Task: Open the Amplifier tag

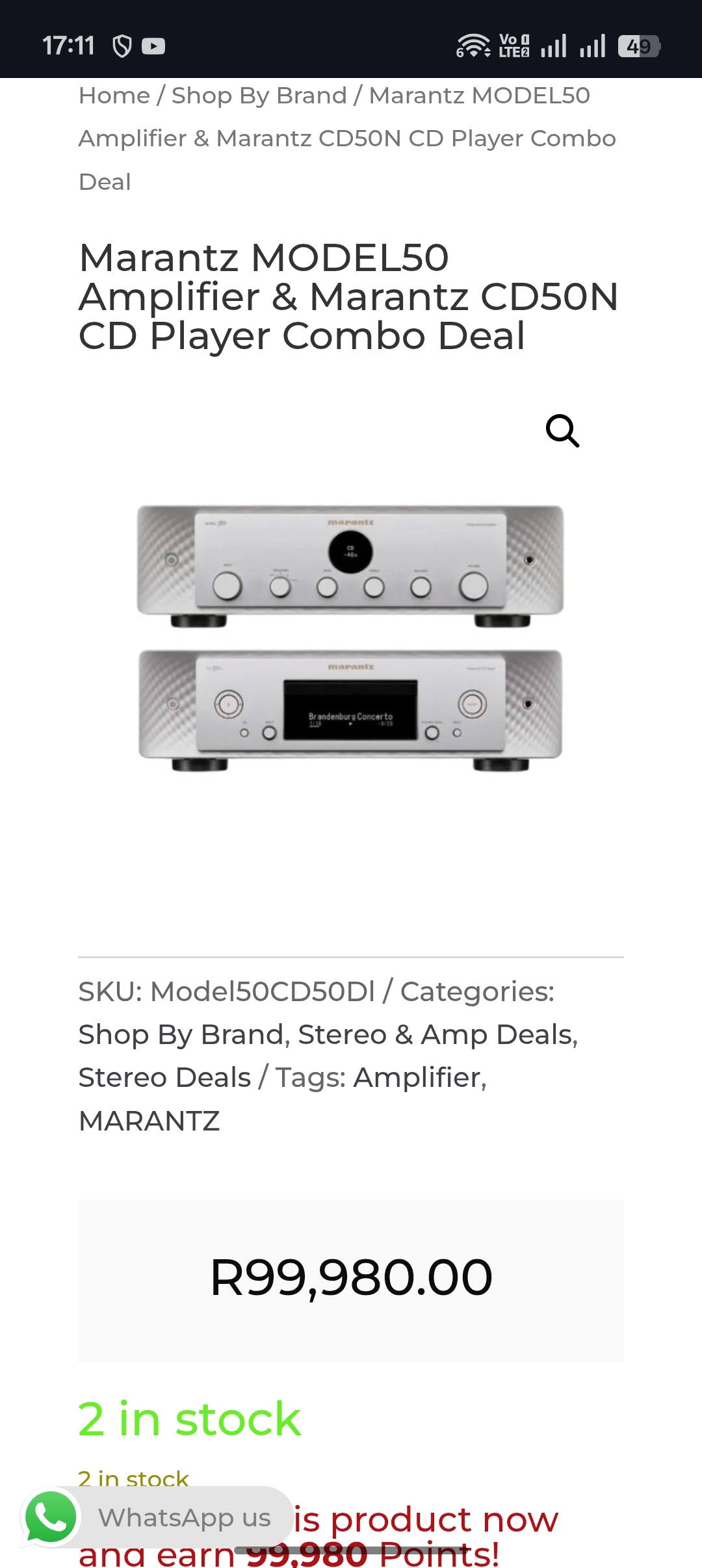Action: (419, 1077)
